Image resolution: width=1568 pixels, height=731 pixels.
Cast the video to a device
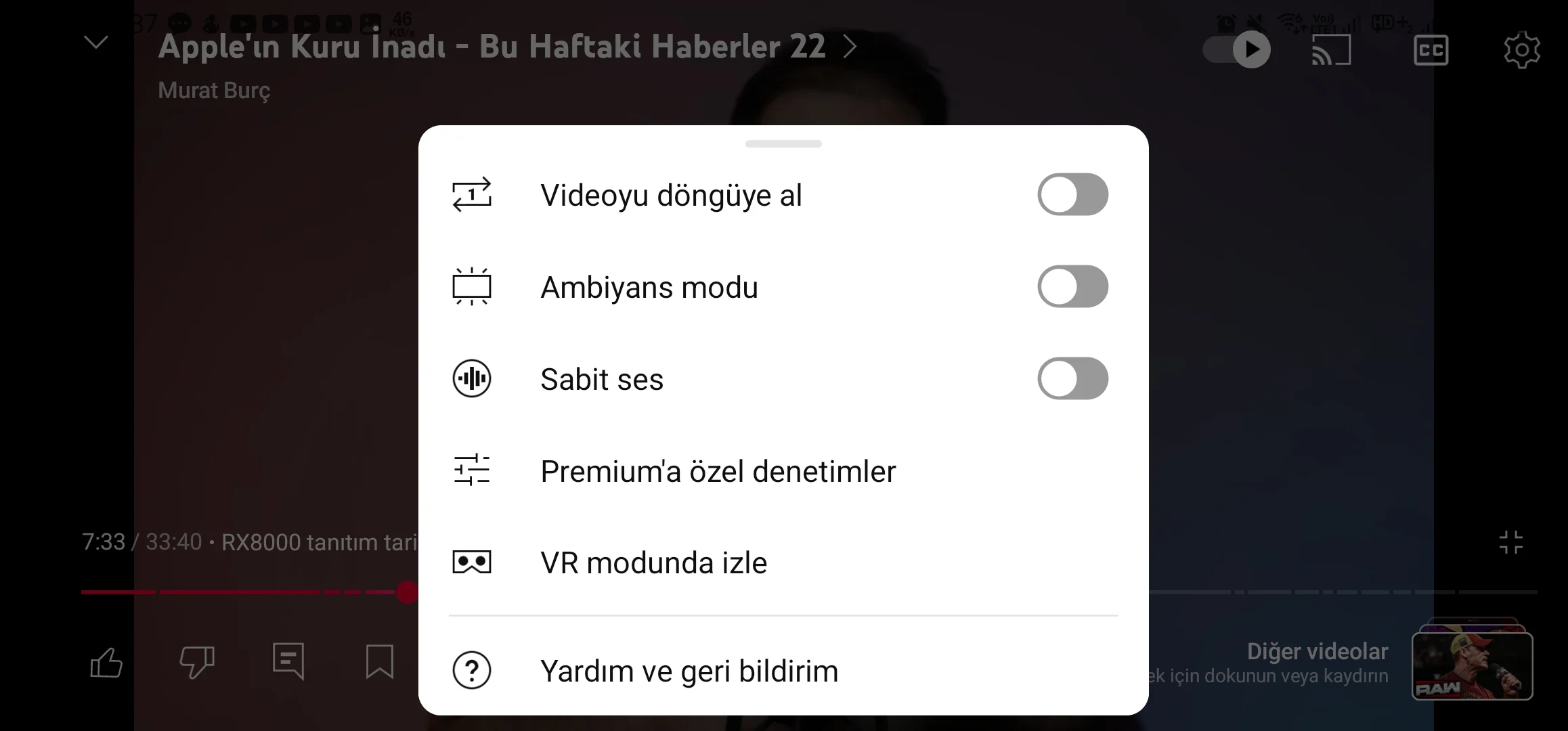click(x=1331, y=50)
